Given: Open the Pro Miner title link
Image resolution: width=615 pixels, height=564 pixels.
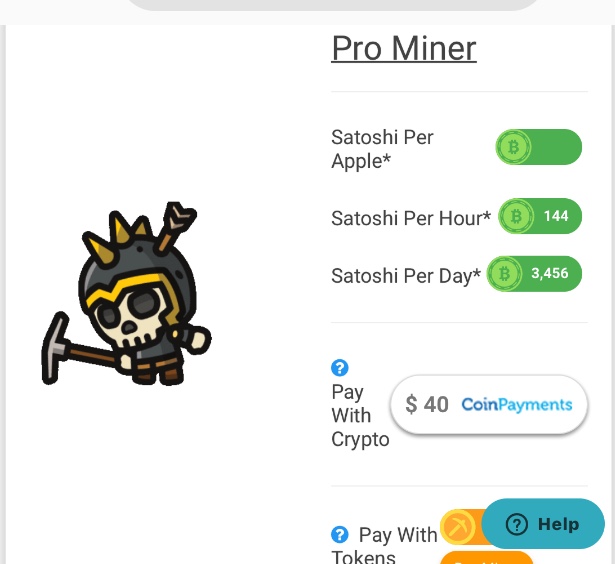Looking at the screenshot, I should pyautogui.click(x=404, y=48).
